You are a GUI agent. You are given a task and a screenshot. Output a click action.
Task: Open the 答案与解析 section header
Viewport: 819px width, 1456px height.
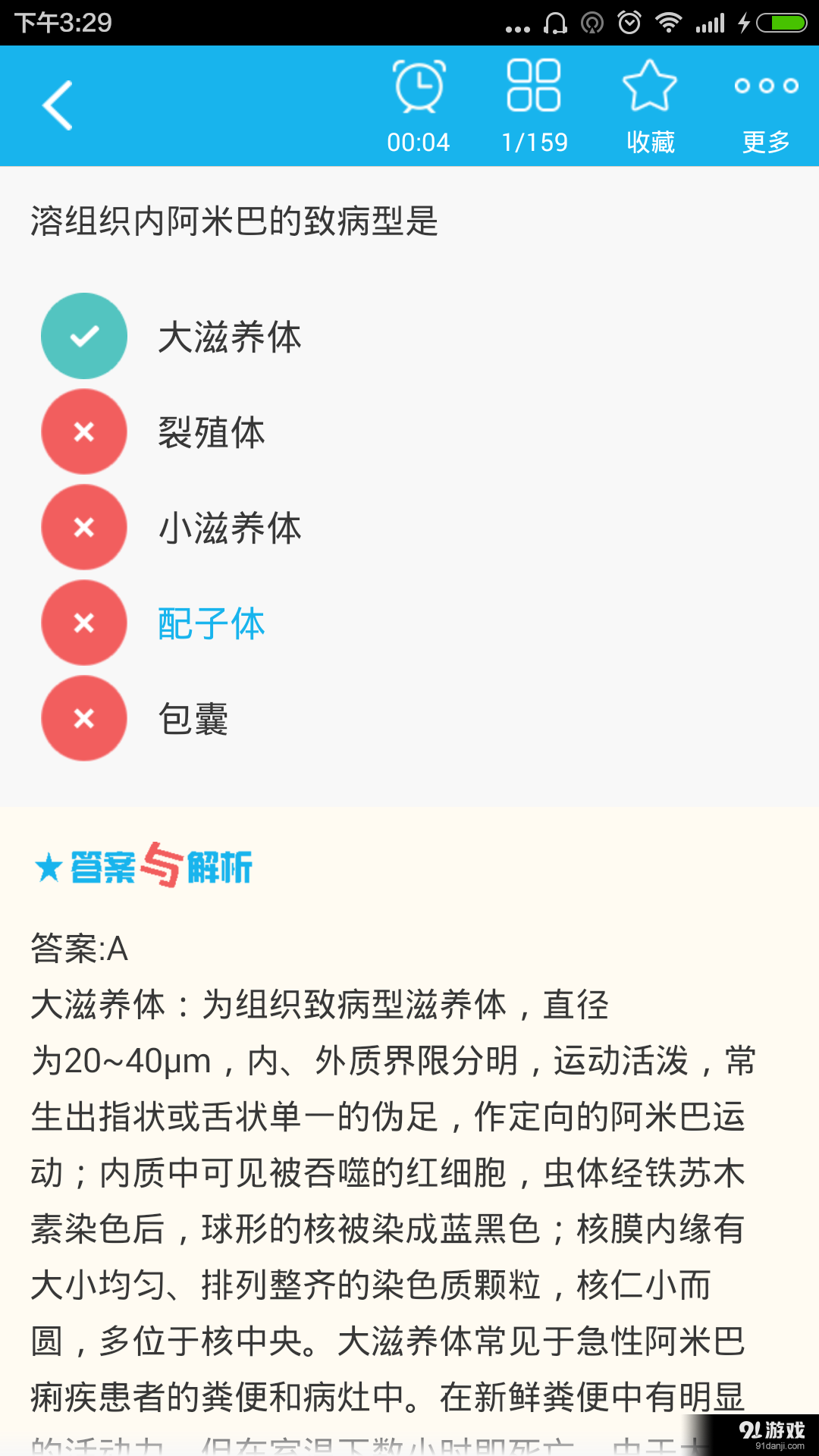[159, 867]
